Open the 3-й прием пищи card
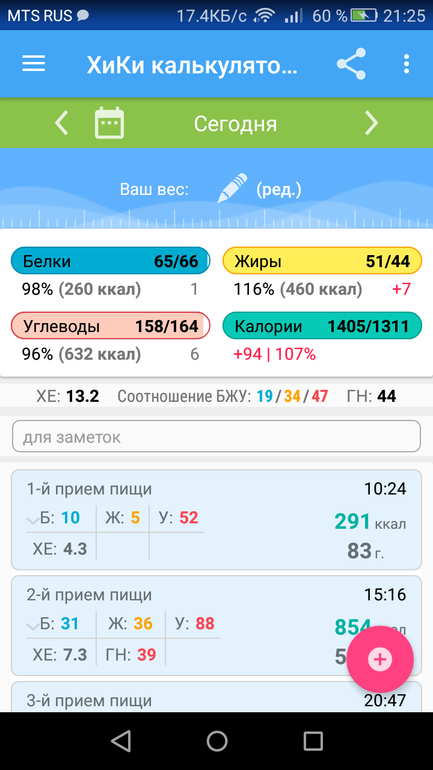 point(216,697)
